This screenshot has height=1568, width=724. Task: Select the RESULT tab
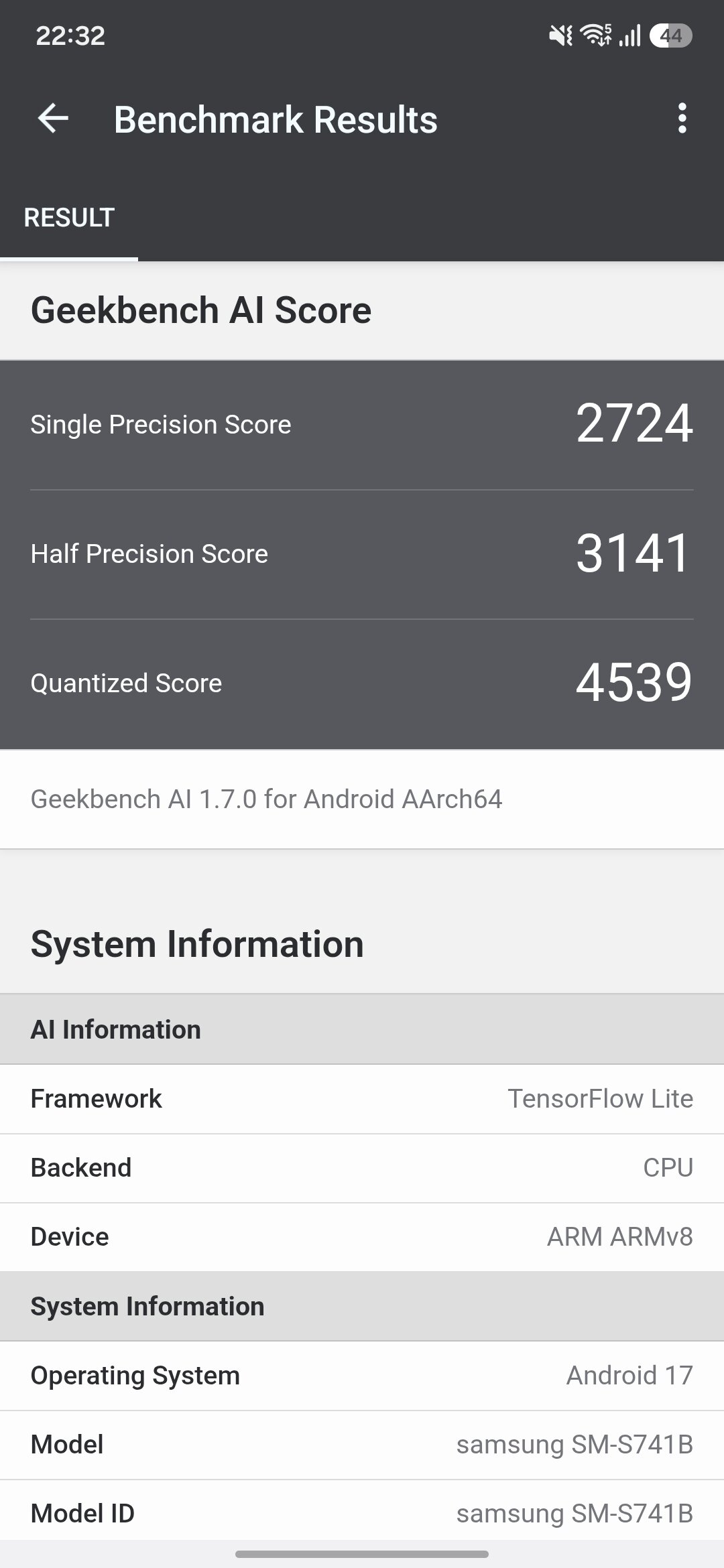[69, 218]
